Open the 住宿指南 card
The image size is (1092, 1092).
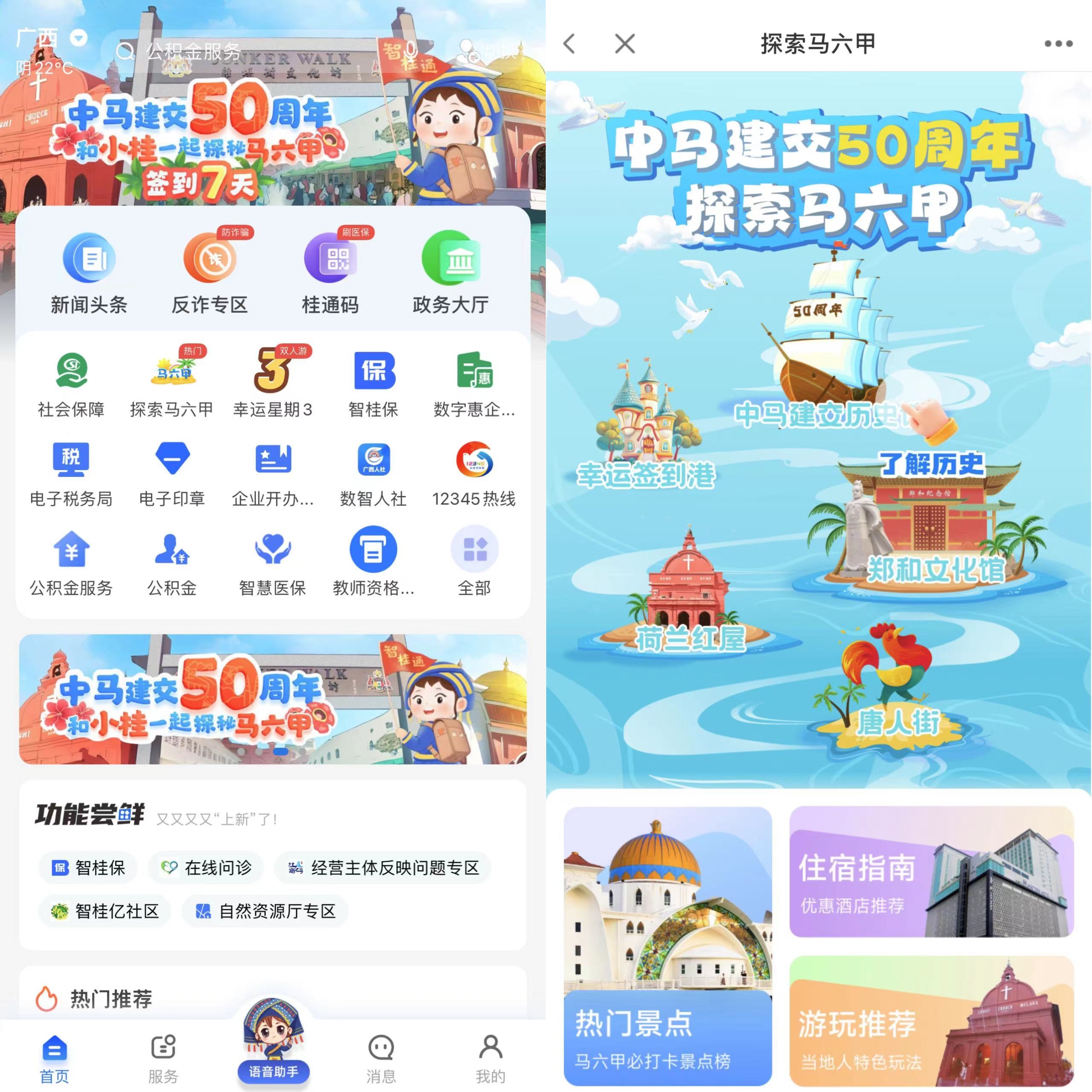tap(931, 871)
